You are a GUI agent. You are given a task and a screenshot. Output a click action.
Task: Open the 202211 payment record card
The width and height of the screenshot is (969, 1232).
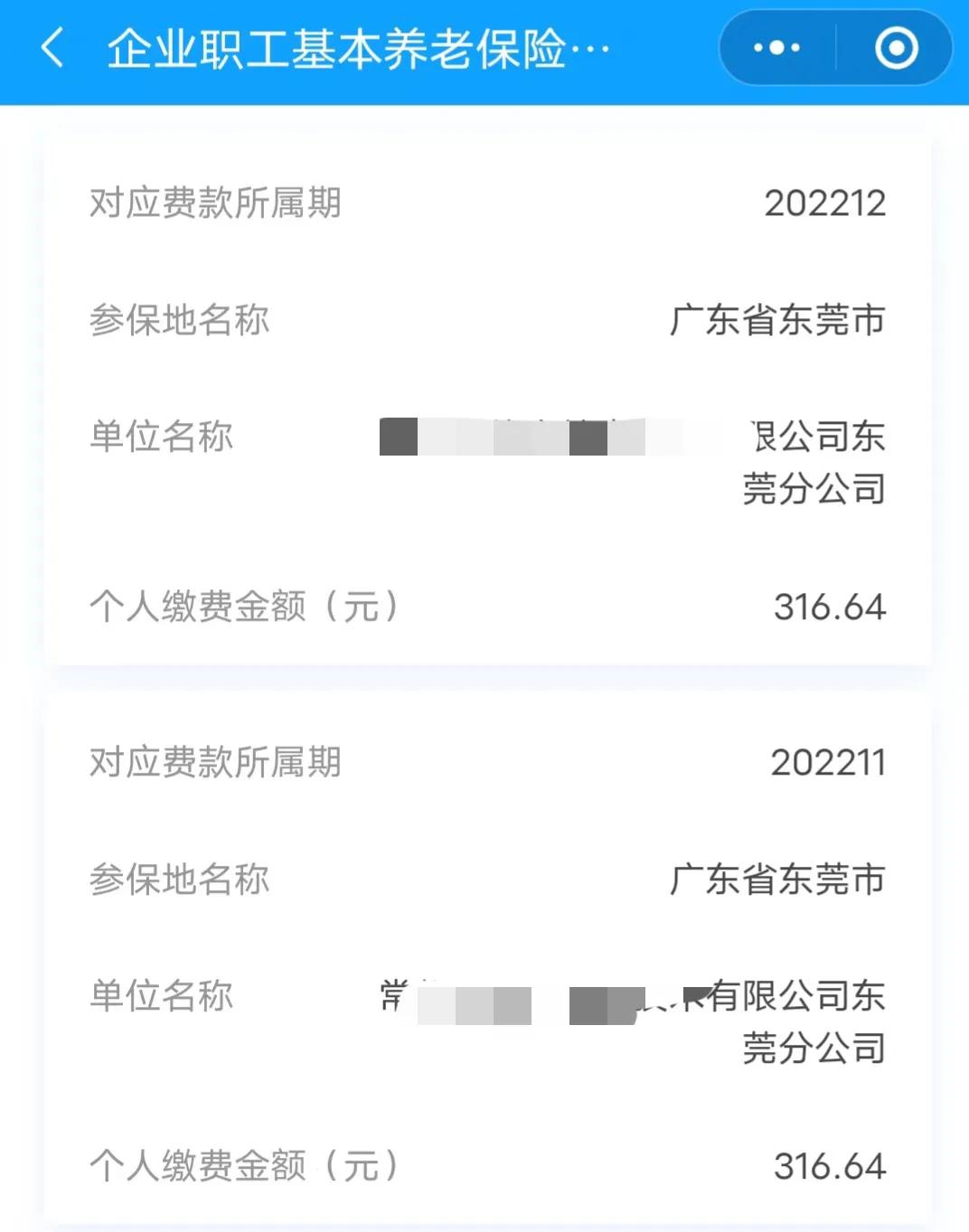point(484,958)
